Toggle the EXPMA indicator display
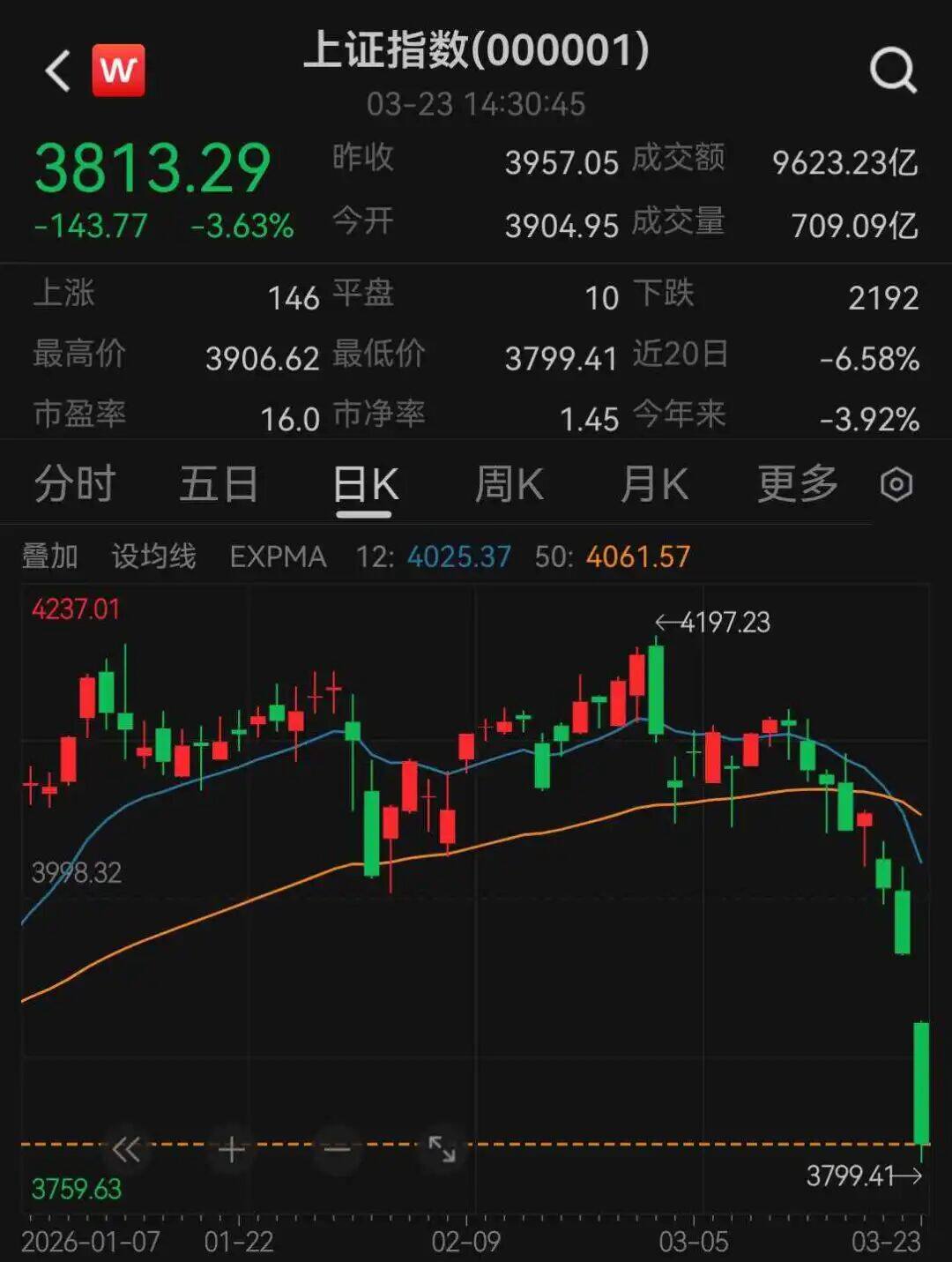This screenshot has height=1262, width=952. click(279, 556)
